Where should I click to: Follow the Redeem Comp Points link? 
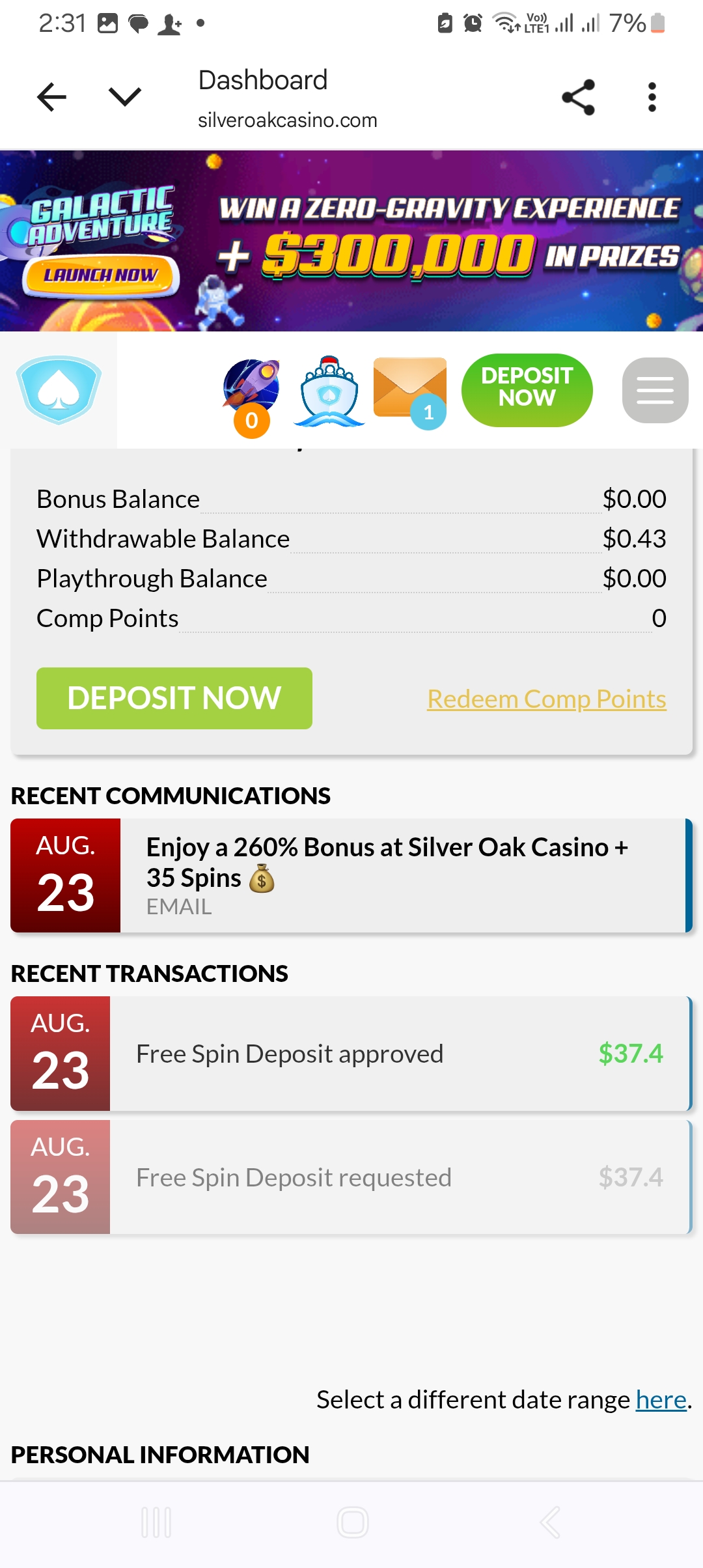pyautogui.click(x=547, y=699)
